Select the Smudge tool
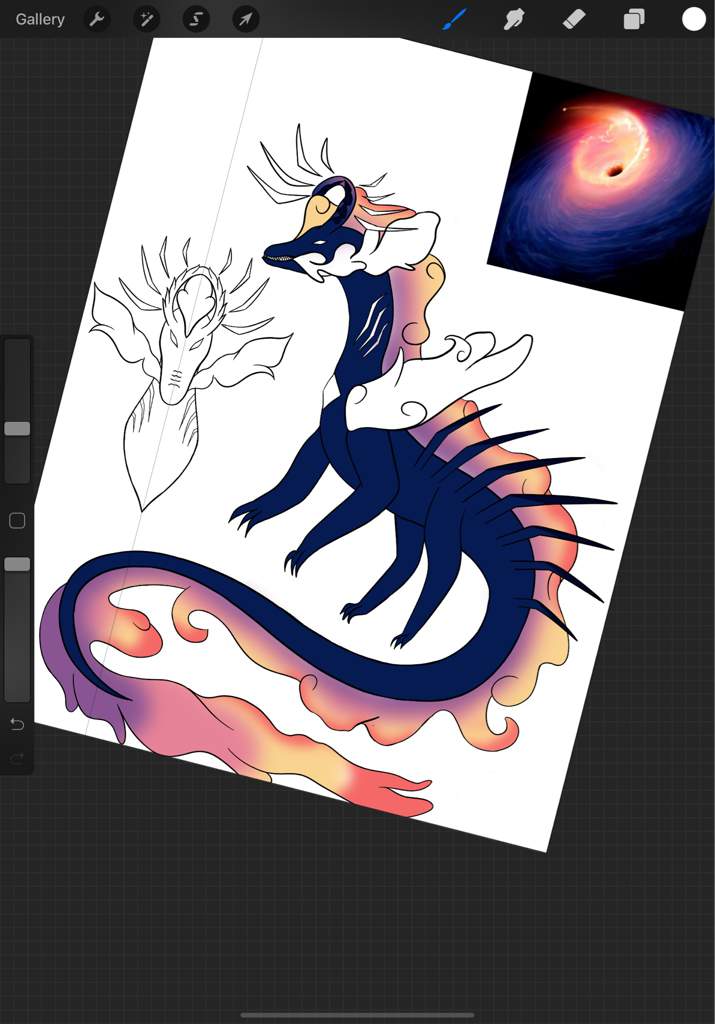Screen dimensions: 715x1024 coord(514,19)
